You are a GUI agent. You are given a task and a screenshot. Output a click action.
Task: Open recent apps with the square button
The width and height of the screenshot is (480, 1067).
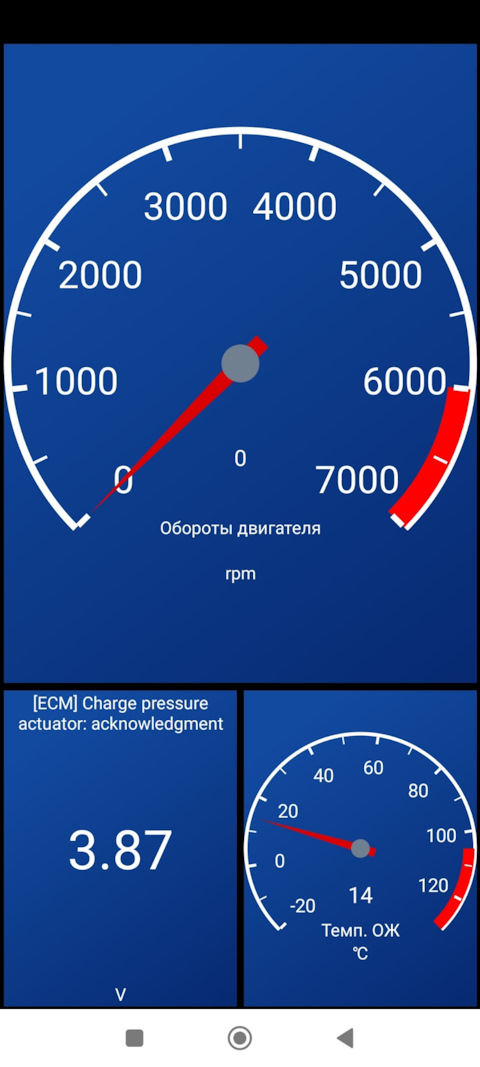[x=135, y=1038]
